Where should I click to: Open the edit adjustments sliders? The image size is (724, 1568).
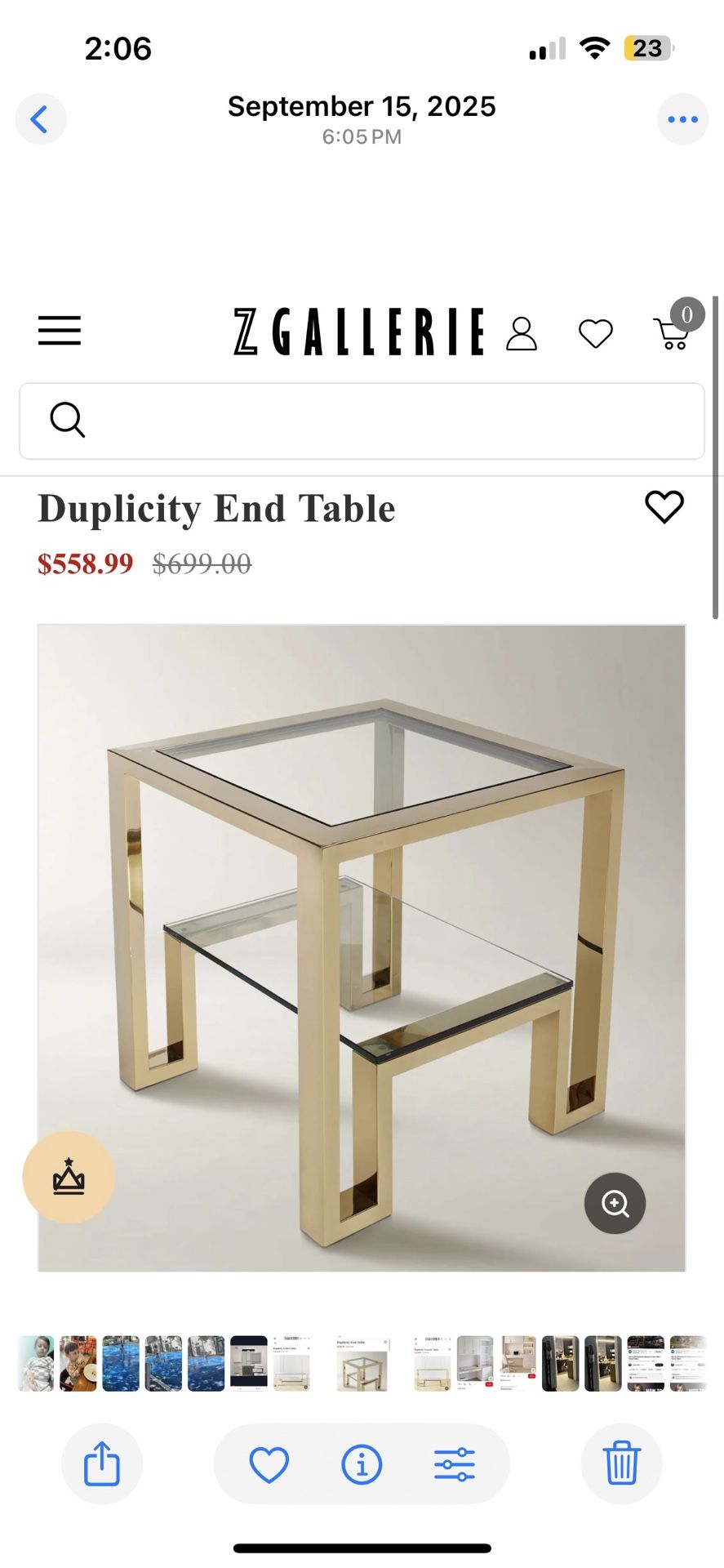455,1464
